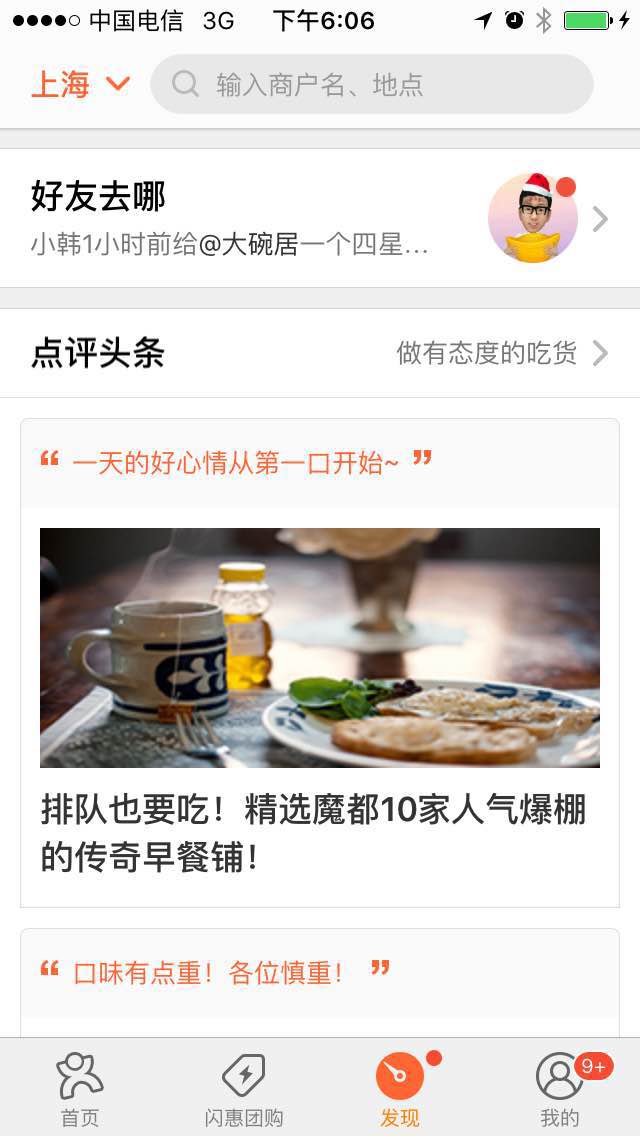Open the 上海 city dropdown
The width and height of the screenshot is (640, 1136).
click(x=80, y=85)
